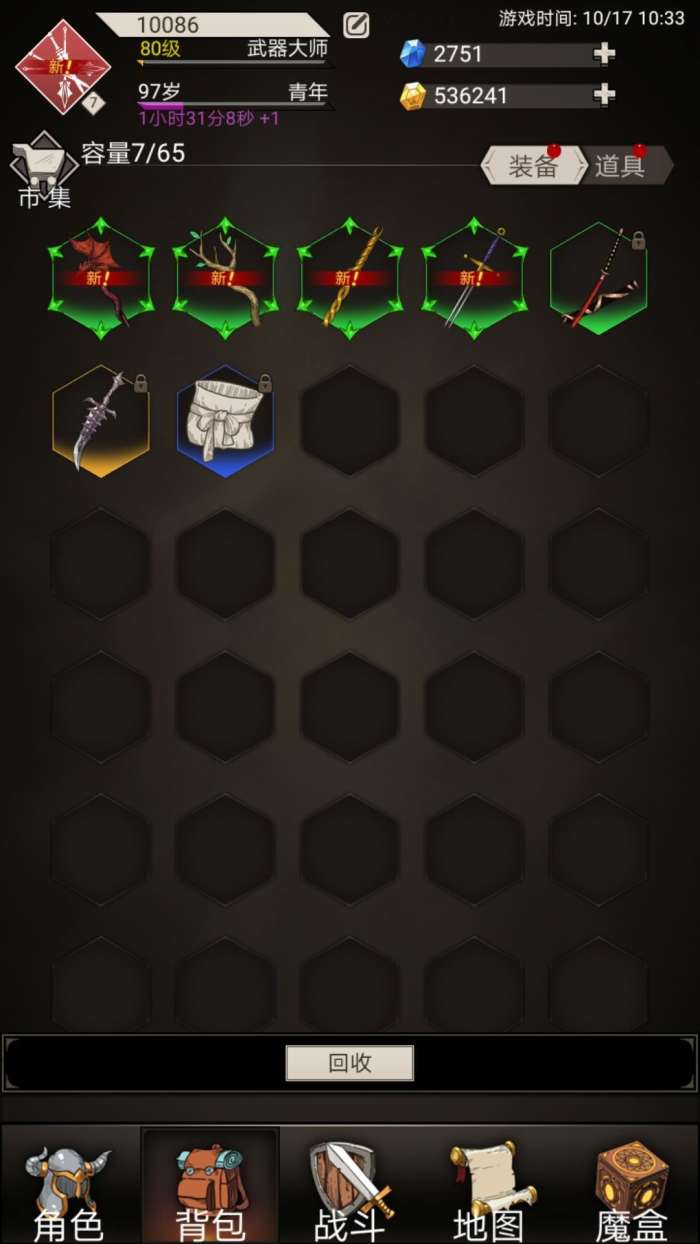The height and width of the screenshot is (1244, 700).
Task: Open the locked white cloth armor item
Action: tap(225, 420)
